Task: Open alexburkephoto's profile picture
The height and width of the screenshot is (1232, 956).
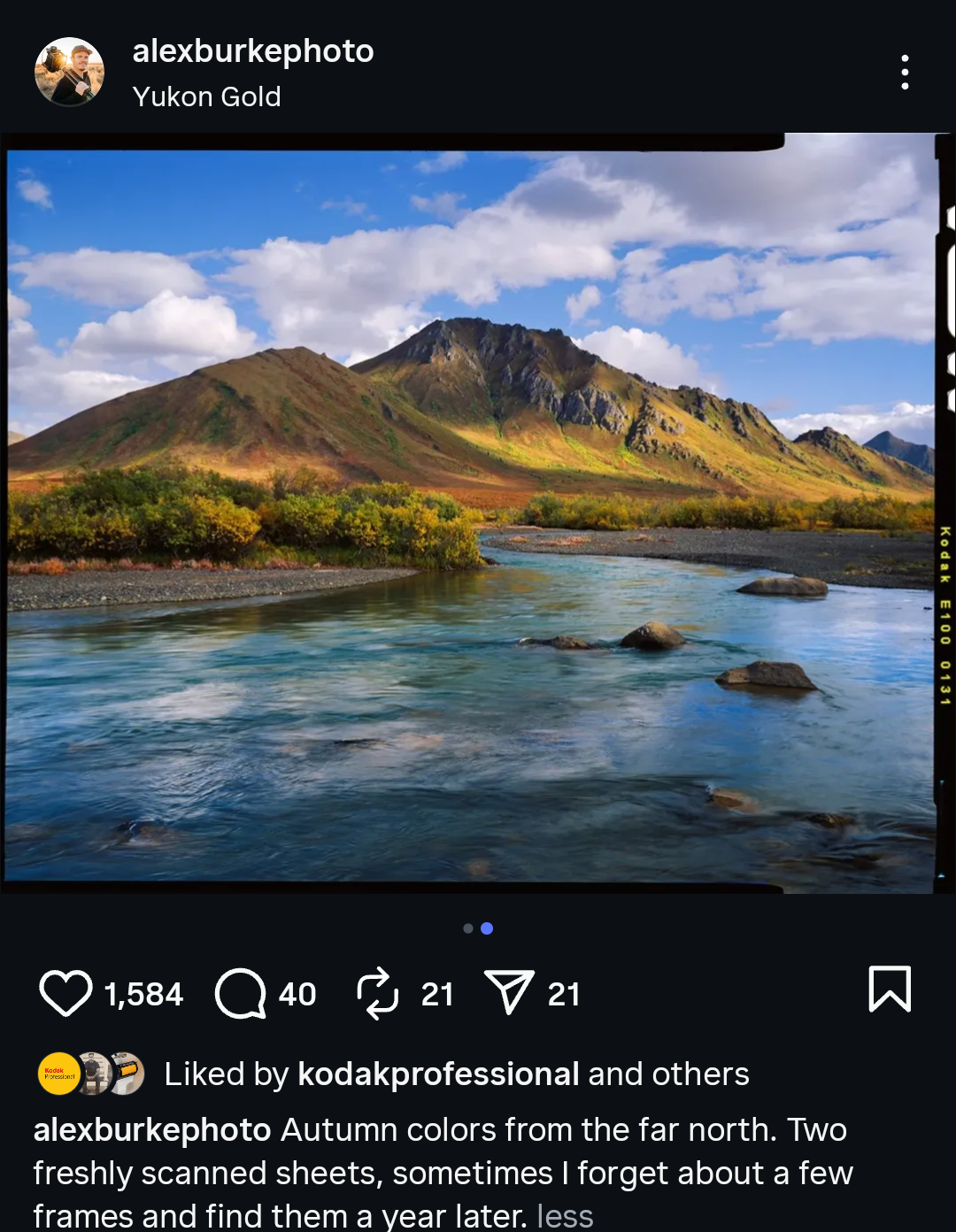Action: point(69,72)
